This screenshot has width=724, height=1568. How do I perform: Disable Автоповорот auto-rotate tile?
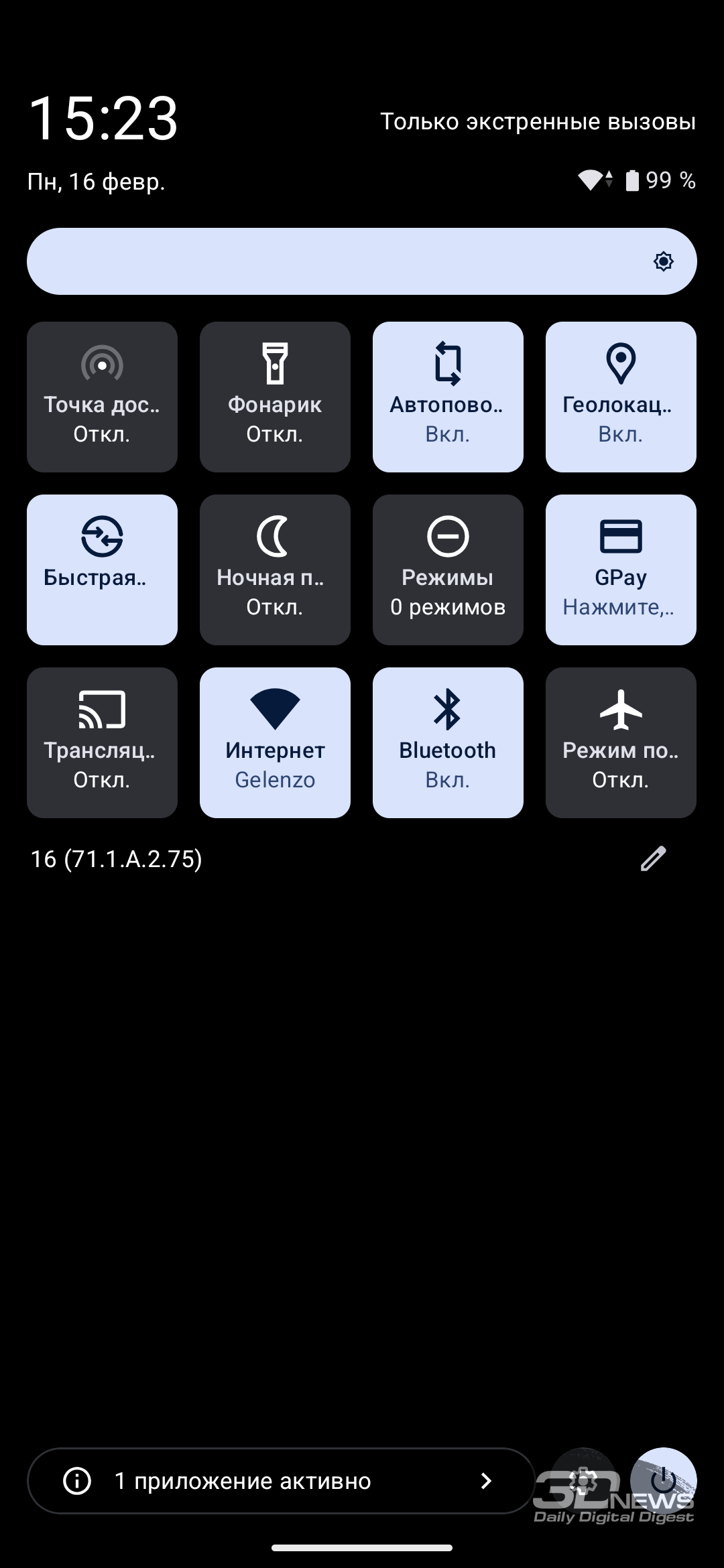point(448,397)
